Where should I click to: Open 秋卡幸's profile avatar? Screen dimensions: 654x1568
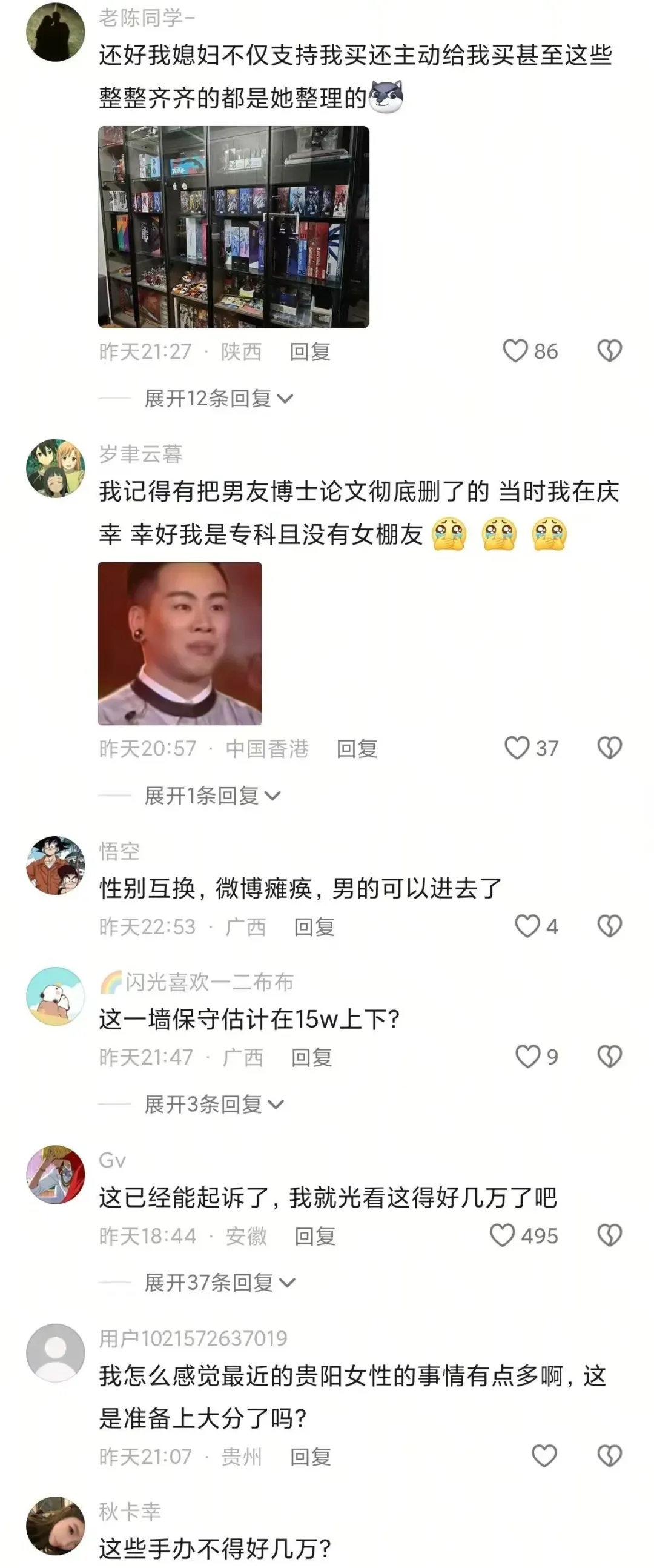click(x=55, y=1525)
